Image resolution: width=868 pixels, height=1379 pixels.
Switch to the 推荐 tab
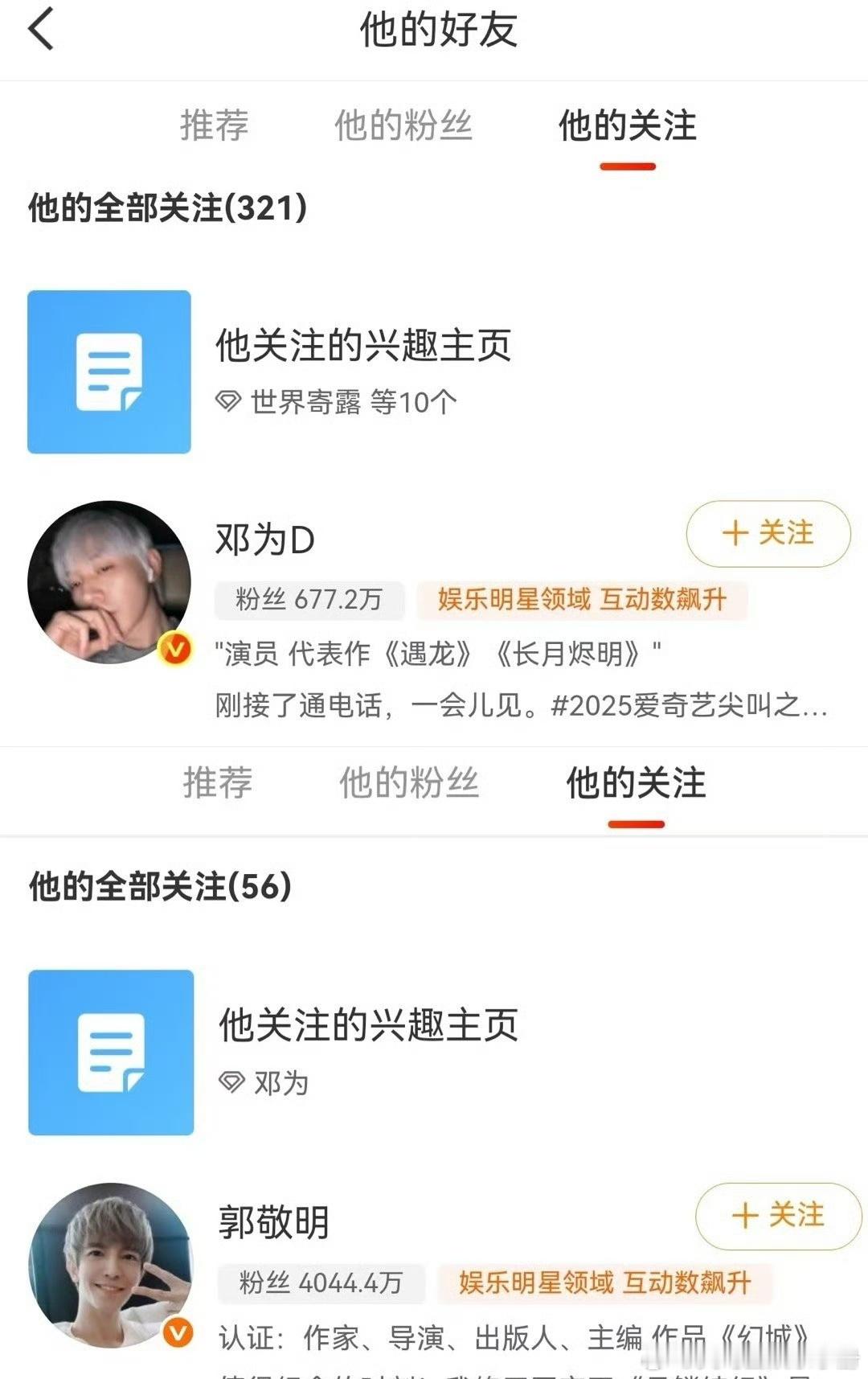click(x=215, y=126)
